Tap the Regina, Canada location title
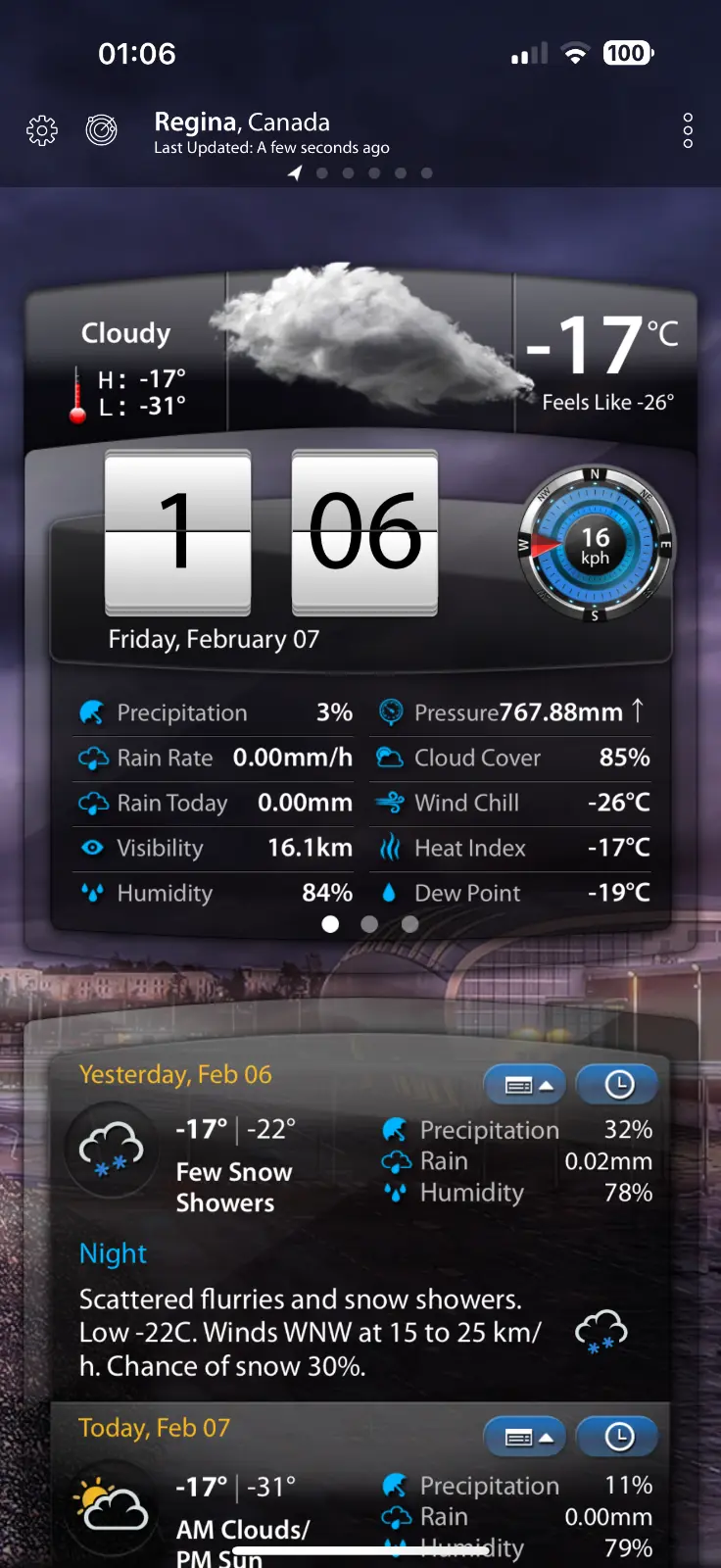 click(x=242, y=122)
